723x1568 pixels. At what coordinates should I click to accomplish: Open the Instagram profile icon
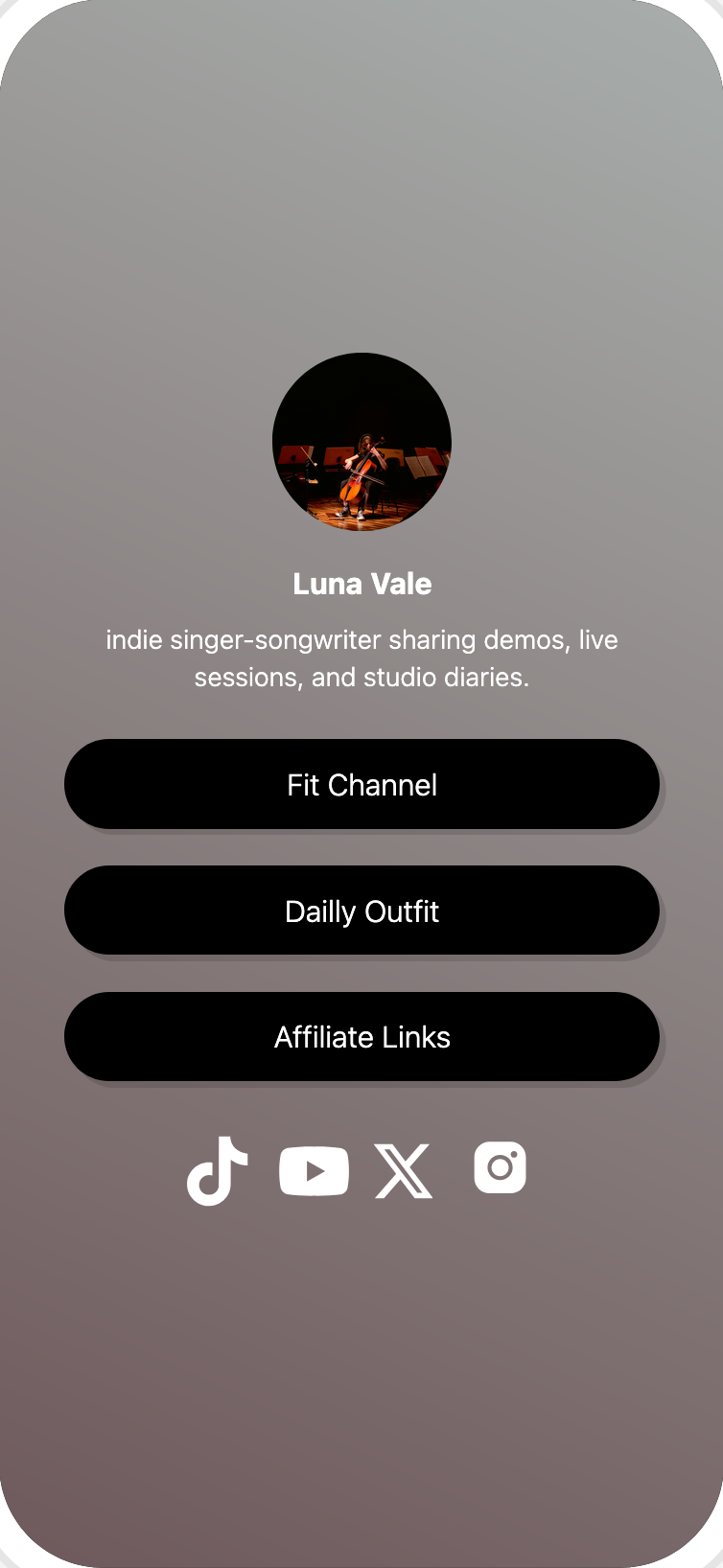500,1167
